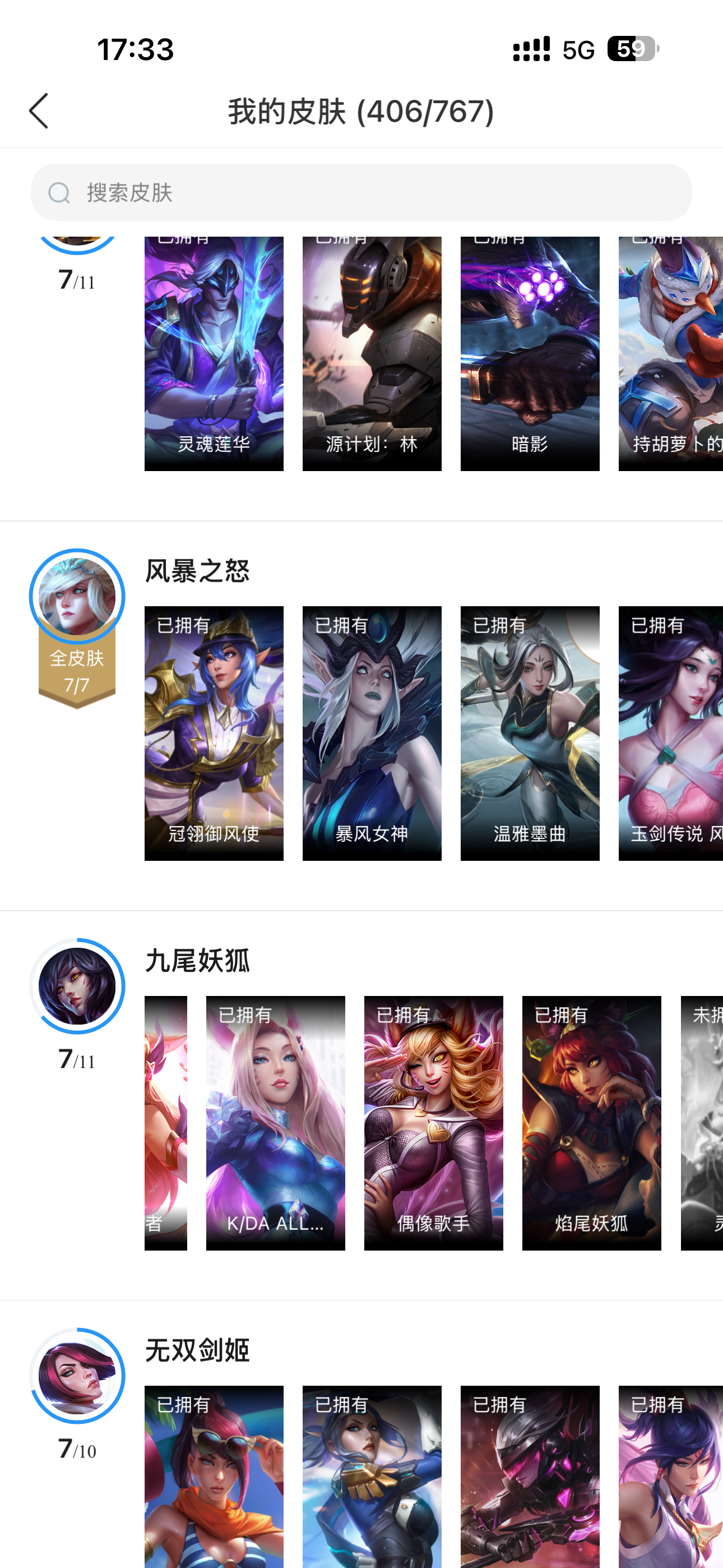Go back using the top-left arrow
Image resolution: width=723 pixels, height=1568 pixels.
[39, 111]
